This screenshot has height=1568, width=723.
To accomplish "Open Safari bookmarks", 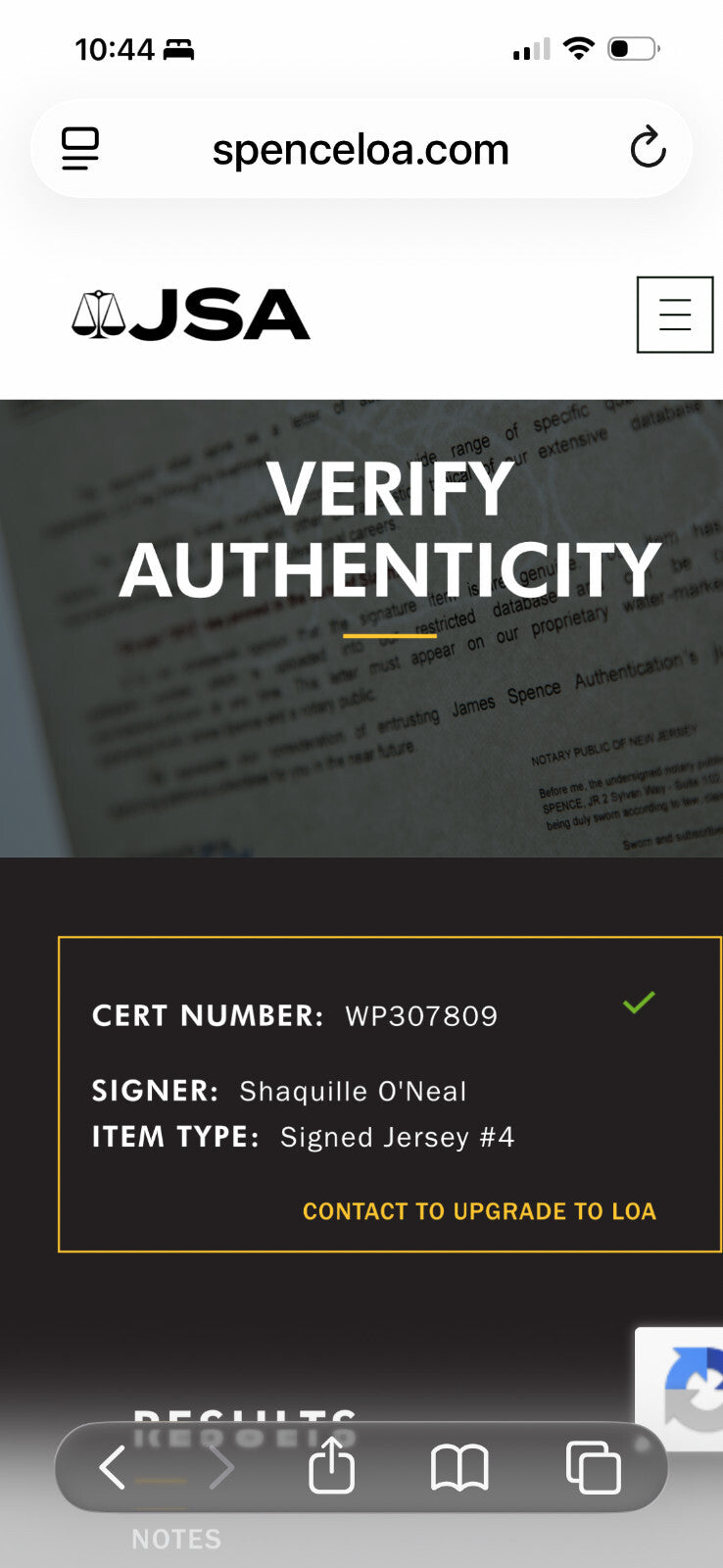I will [x=459, y=1468].
